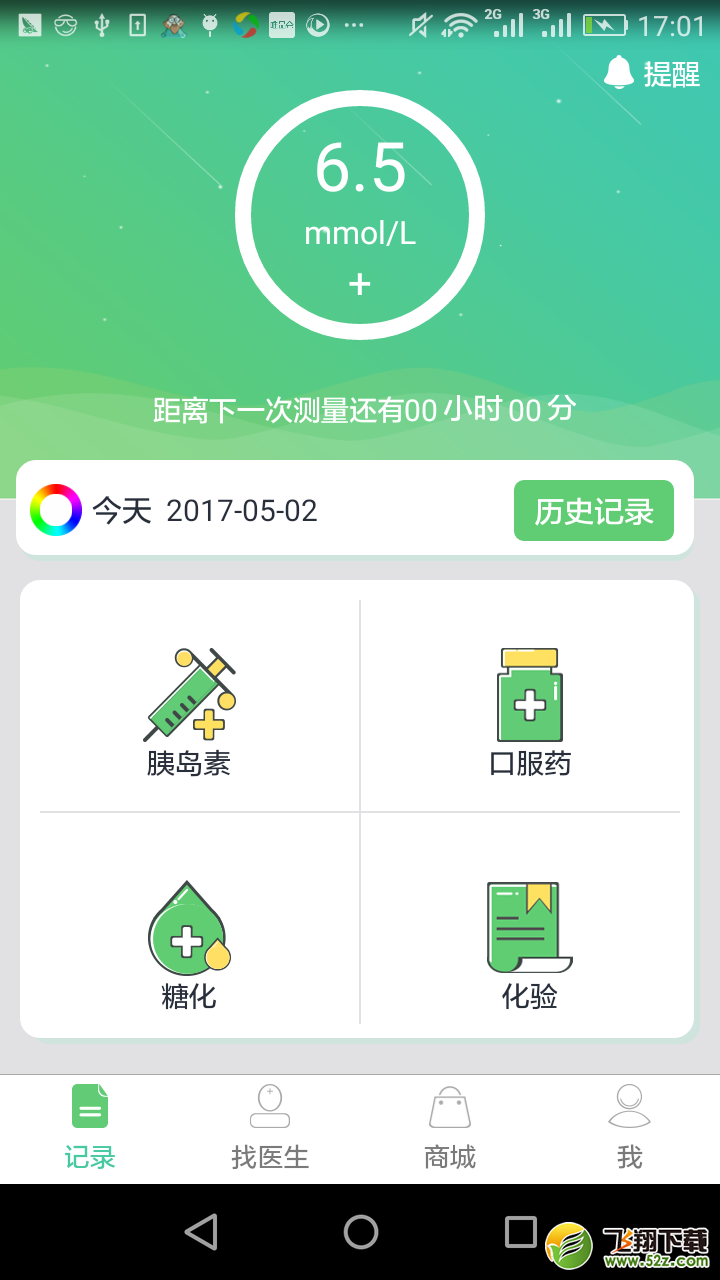Open the 化验 lab test tile
Screen dimensions: 720x1280
tap(530, 918)
